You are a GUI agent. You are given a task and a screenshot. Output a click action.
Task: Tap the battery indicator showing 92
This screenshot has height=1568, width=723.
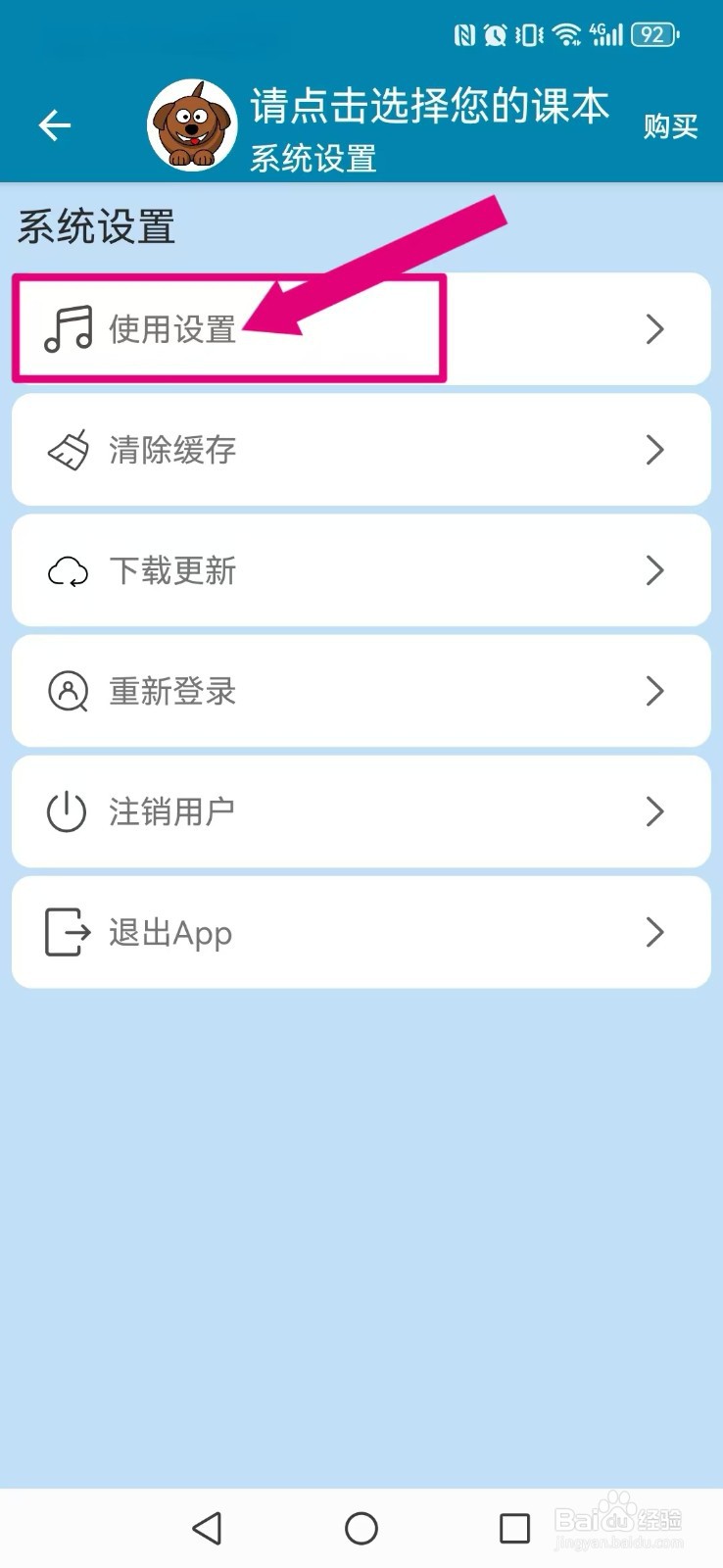tap(652, 32)
